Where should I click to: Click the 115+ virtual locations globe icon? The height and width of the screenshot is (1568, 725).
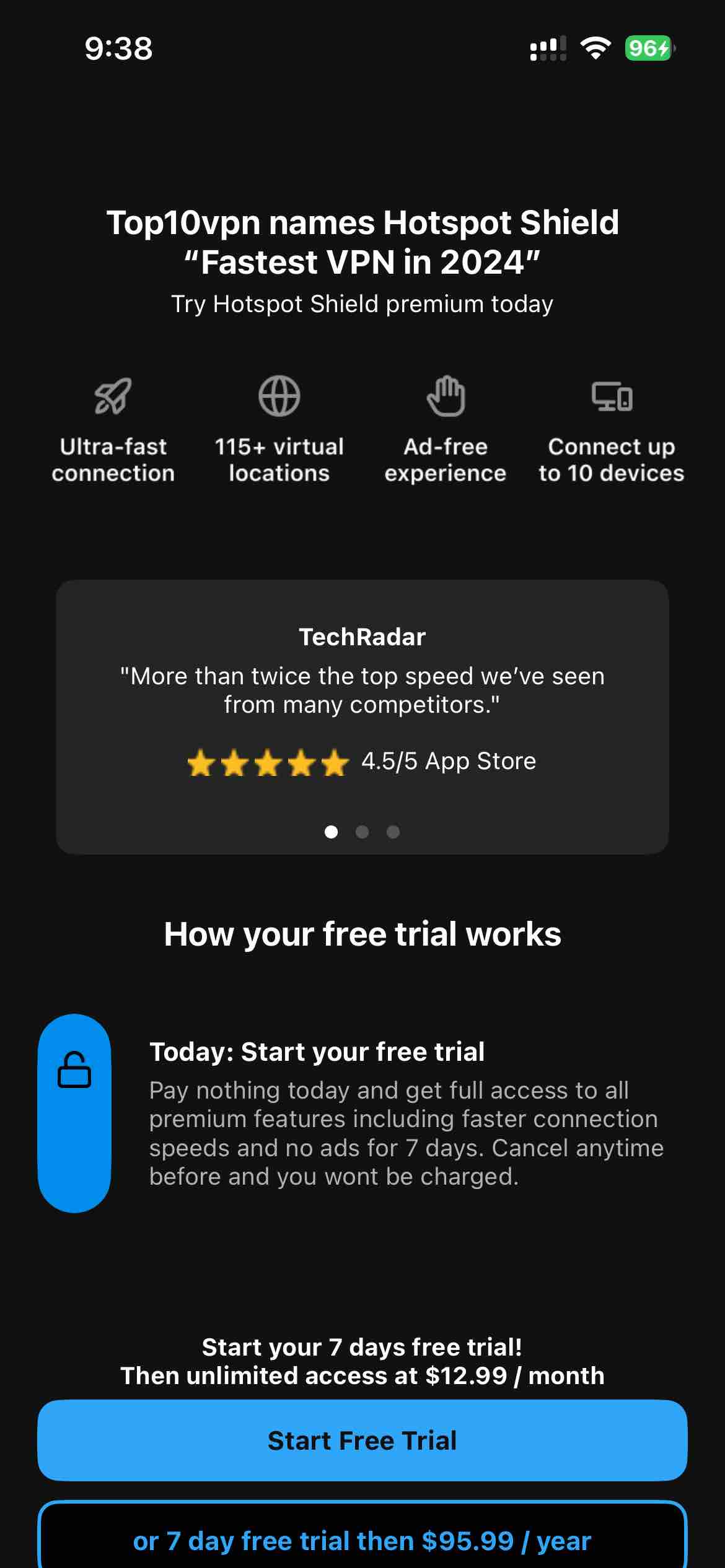pos(278,396)
